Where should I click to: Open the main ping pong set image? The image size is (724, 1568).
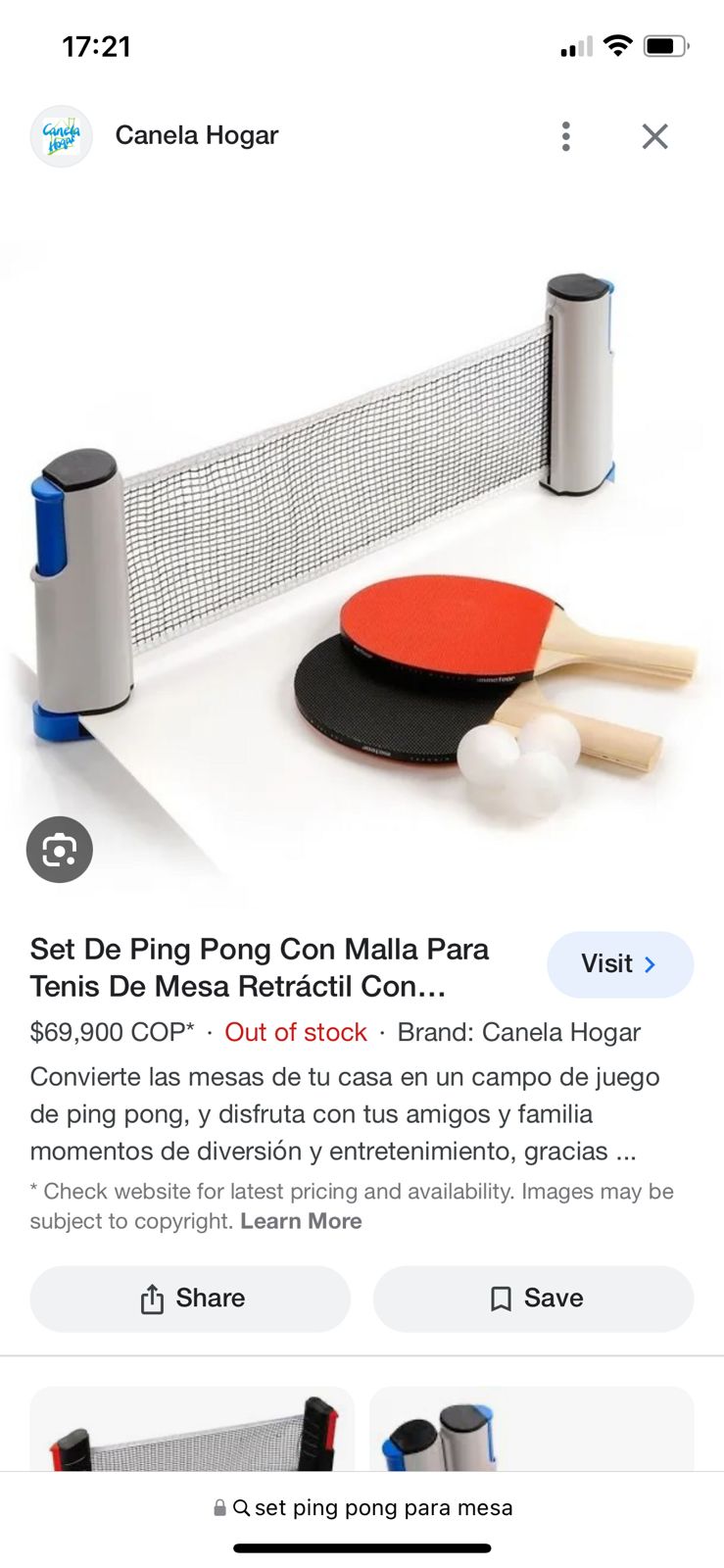point(362,549)
